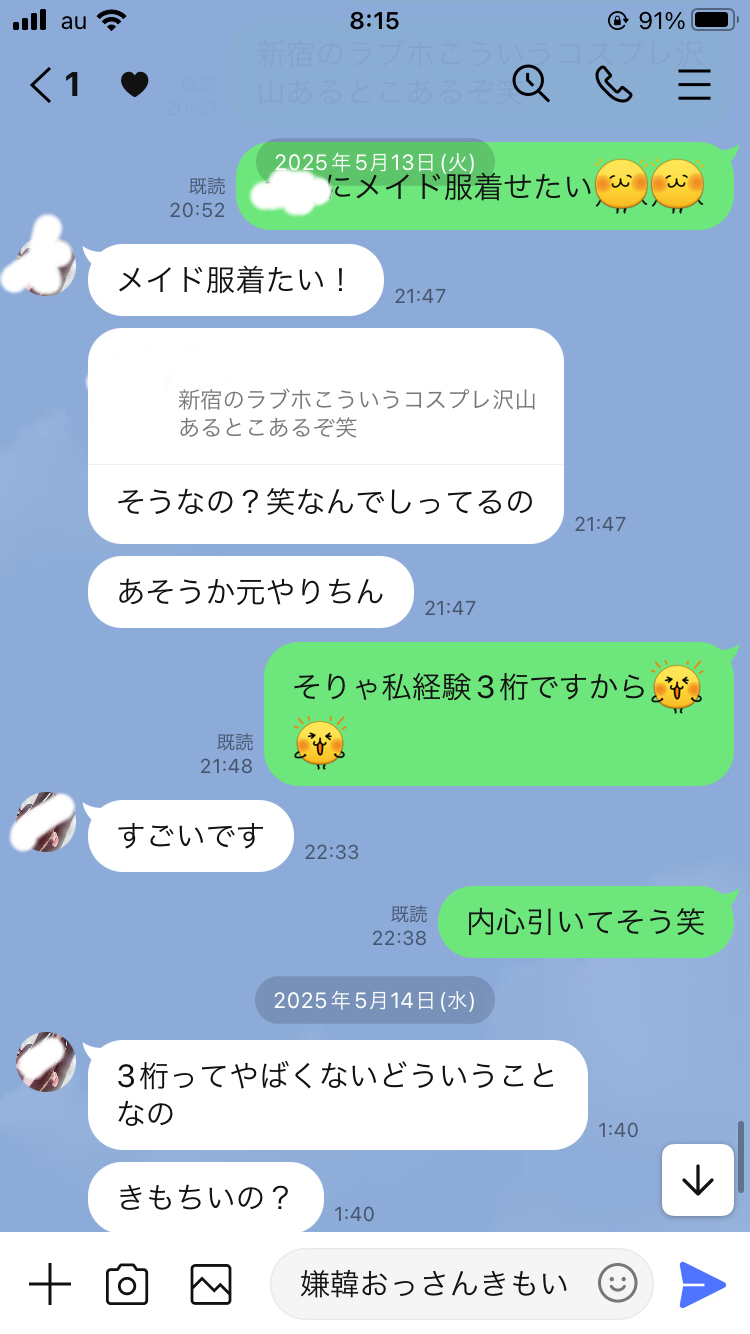This screenshot has height=1334, width=750.
Task: Search within this chat conversation
Action: [x=531, y=85]
